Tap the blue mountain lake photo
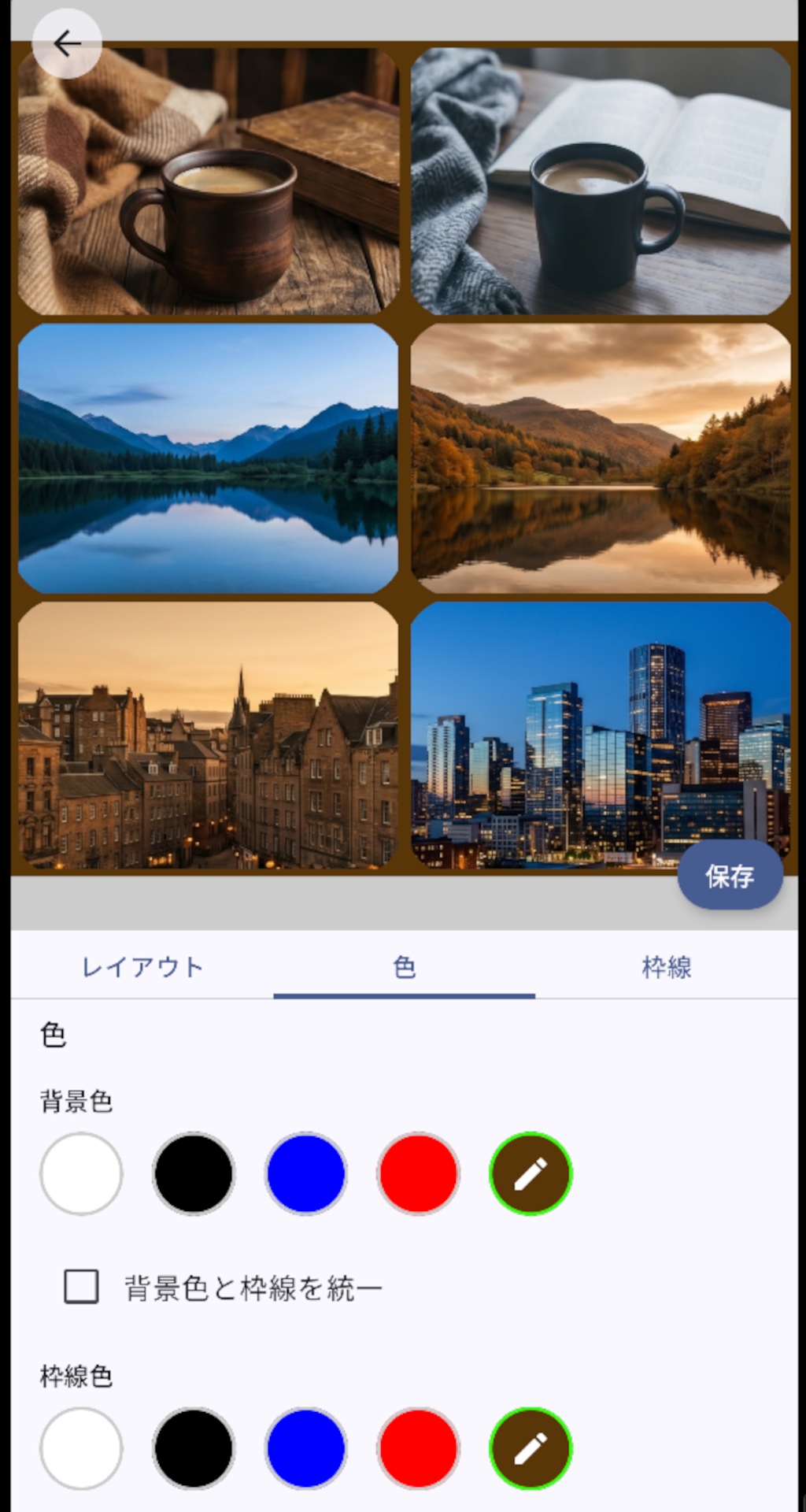Viewport: 806px width, 1512px height. point(209,458)
